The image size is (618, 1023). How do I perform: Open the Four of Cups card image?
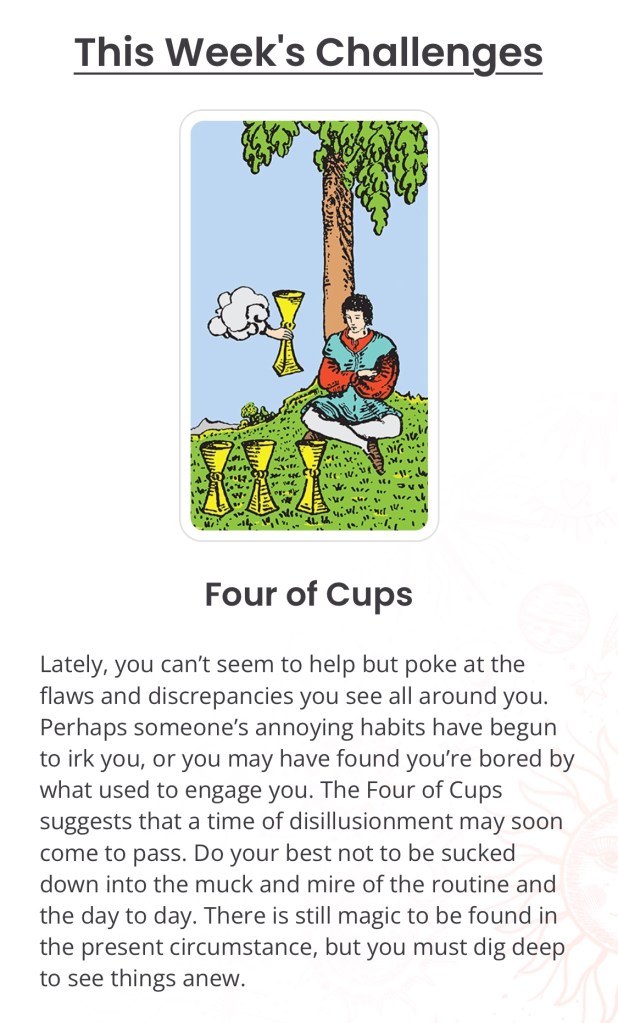309,325
